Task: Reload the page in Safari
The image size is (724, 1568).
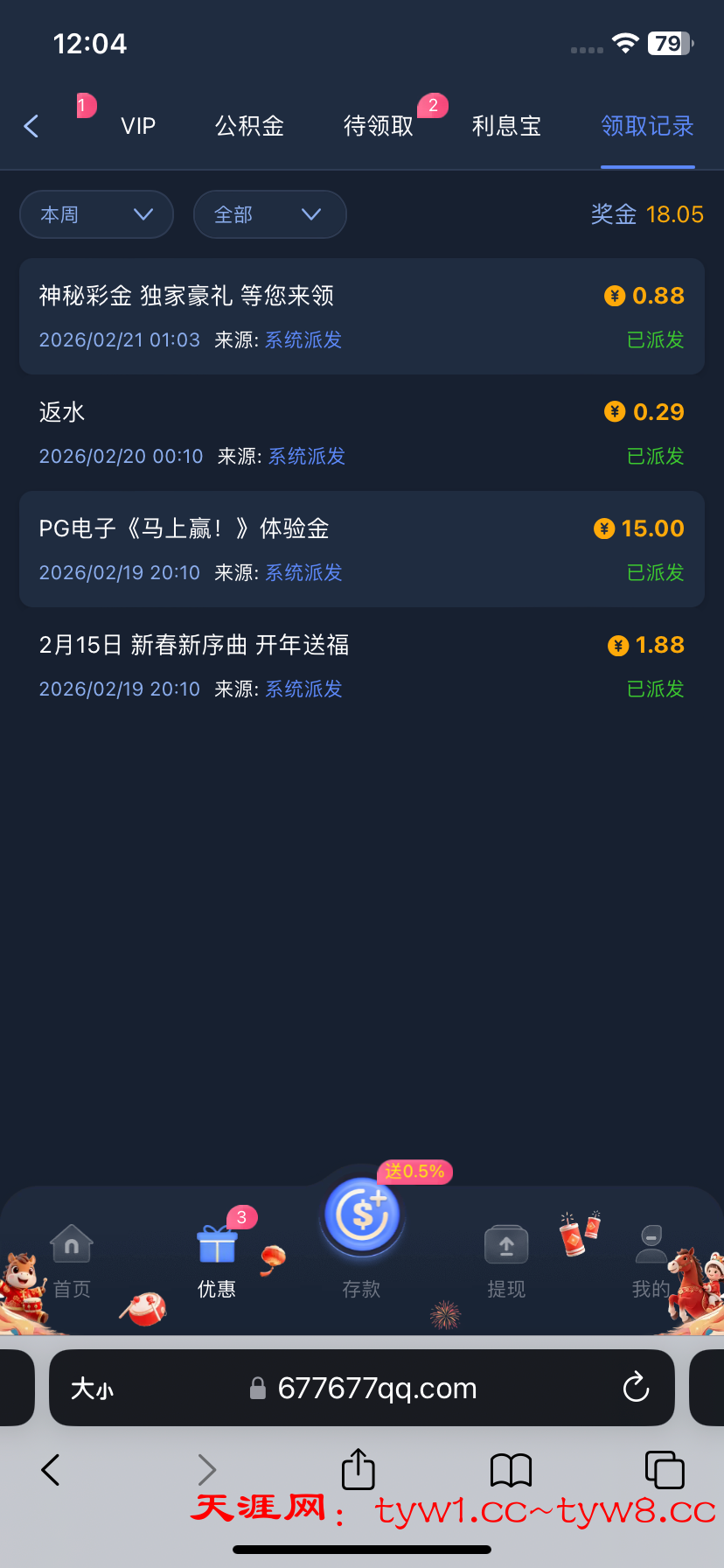Action: 636,1388
